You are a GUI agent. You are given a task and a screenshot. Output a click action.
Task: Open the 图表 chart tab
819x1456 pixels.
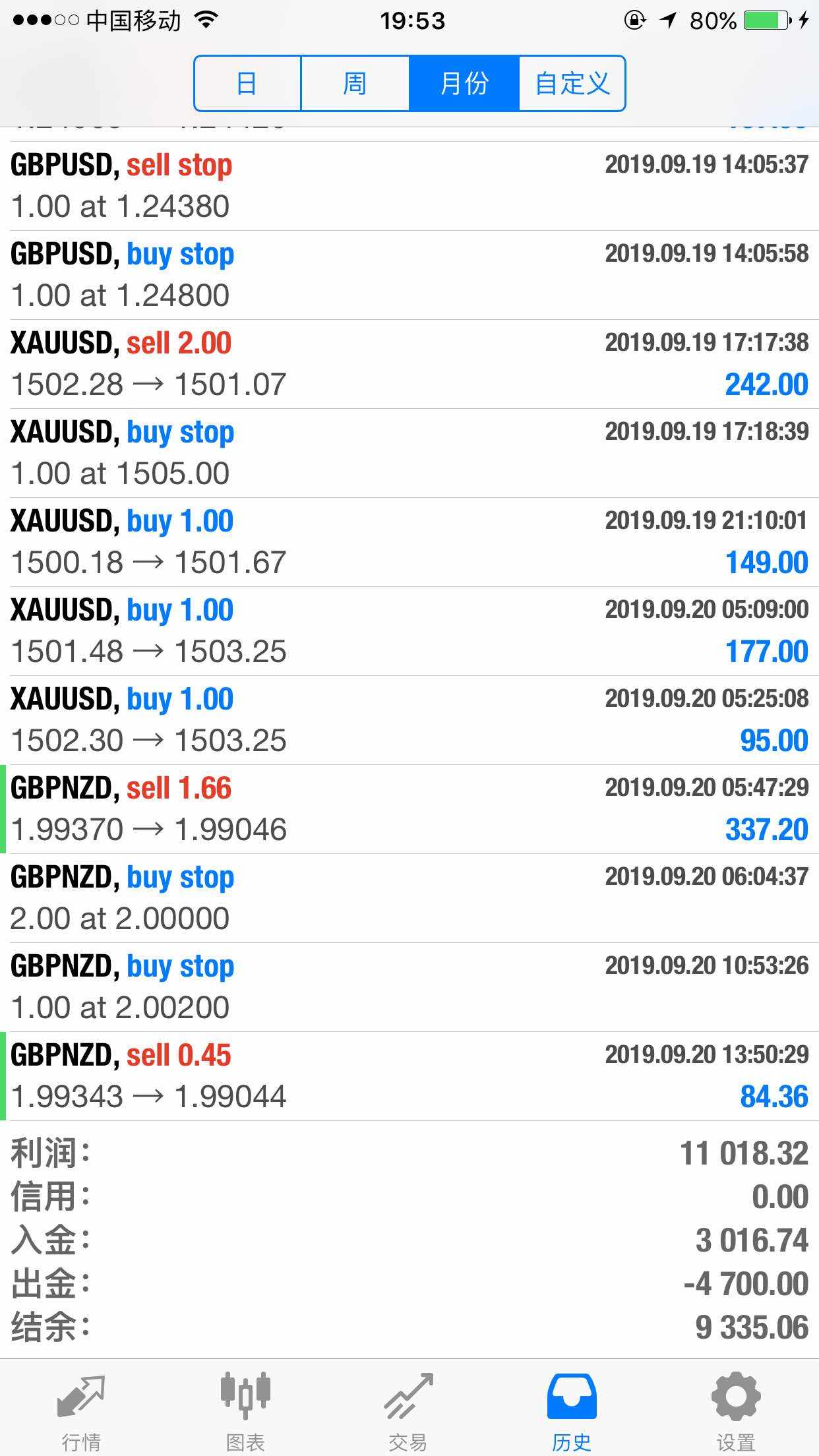245,1412
